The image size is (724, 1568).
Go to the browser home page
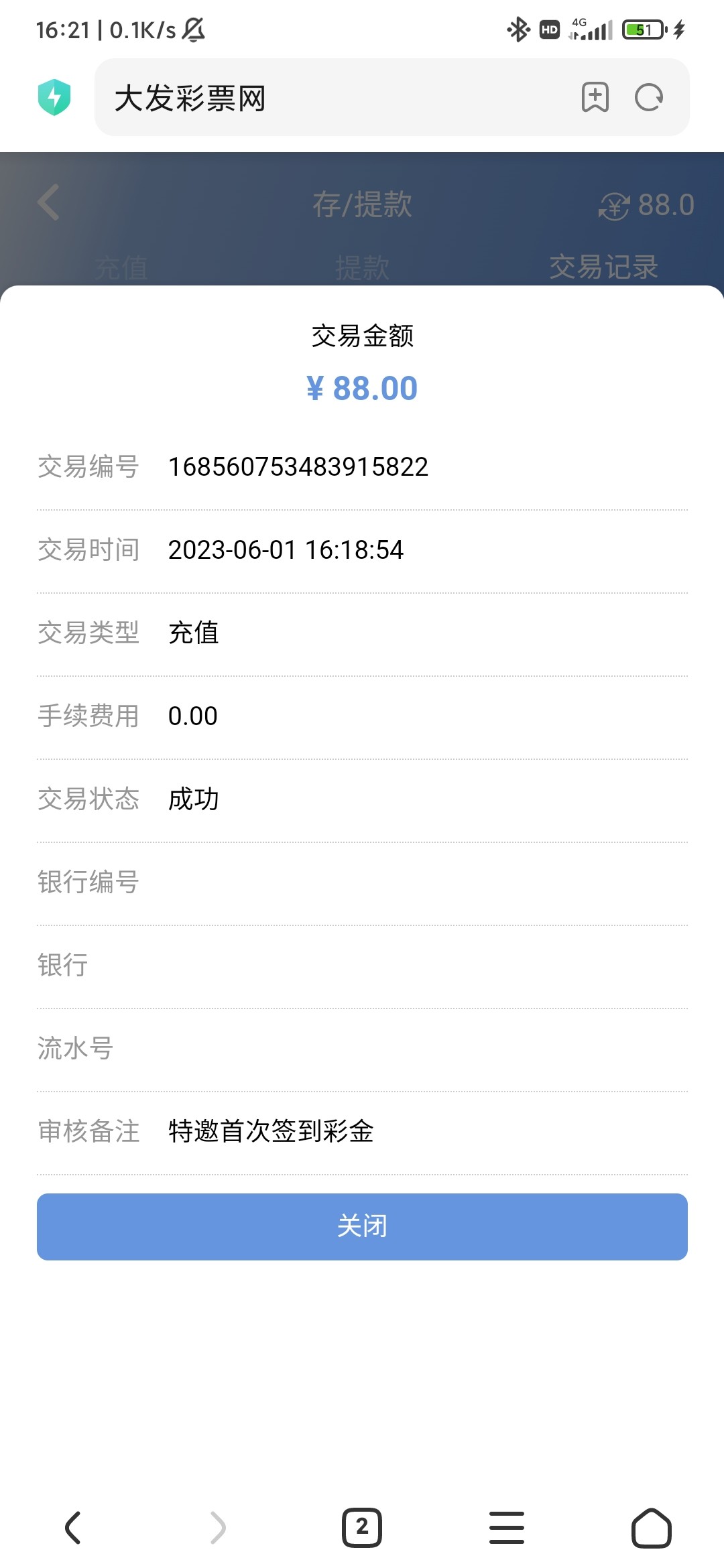coord(651,1528)
